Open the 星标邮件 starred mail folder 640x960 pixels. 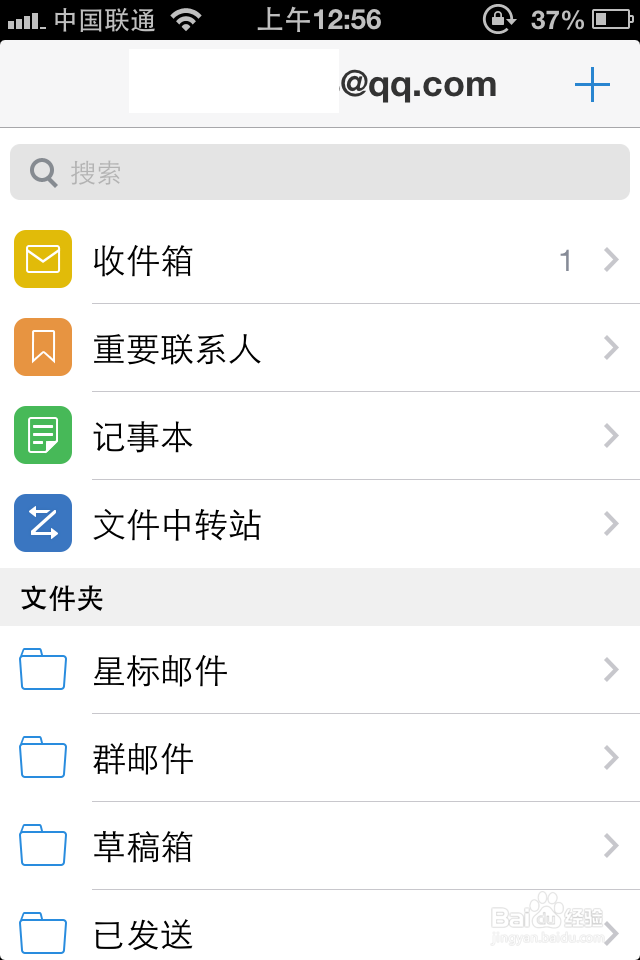pyautogui.click(x=320, y=670)
